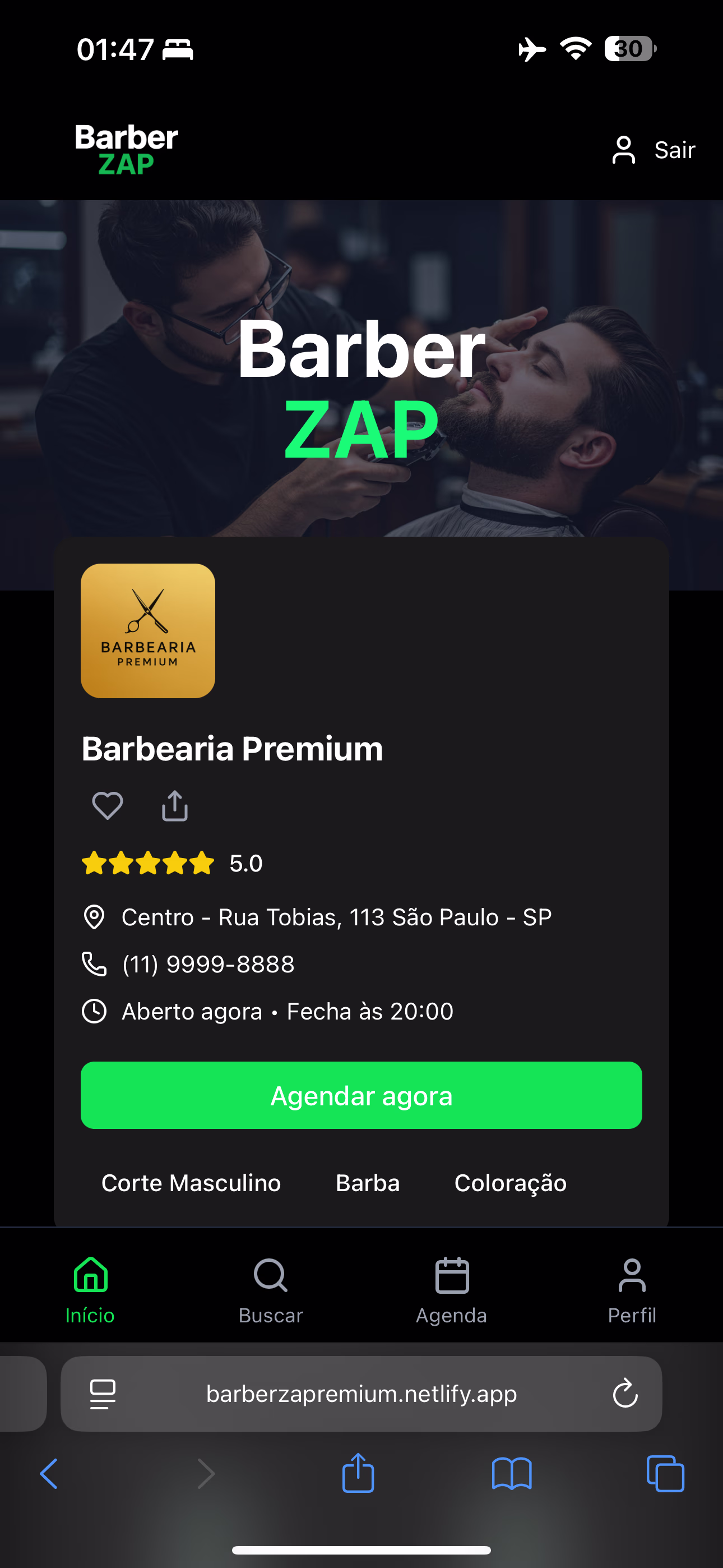Favorite Barbearia Premium with the heart icon

(107, 805)
